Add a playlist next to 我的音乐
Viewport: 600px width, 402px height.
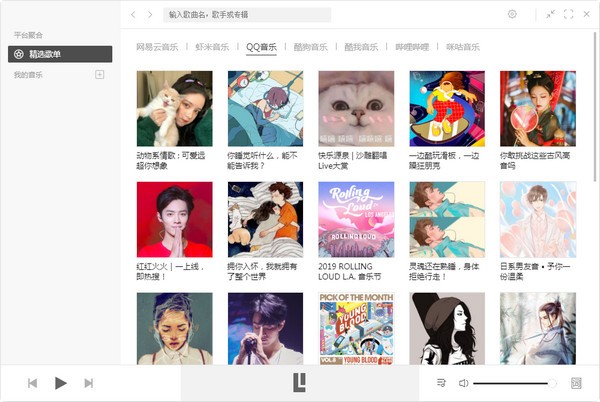coord(99,75)
